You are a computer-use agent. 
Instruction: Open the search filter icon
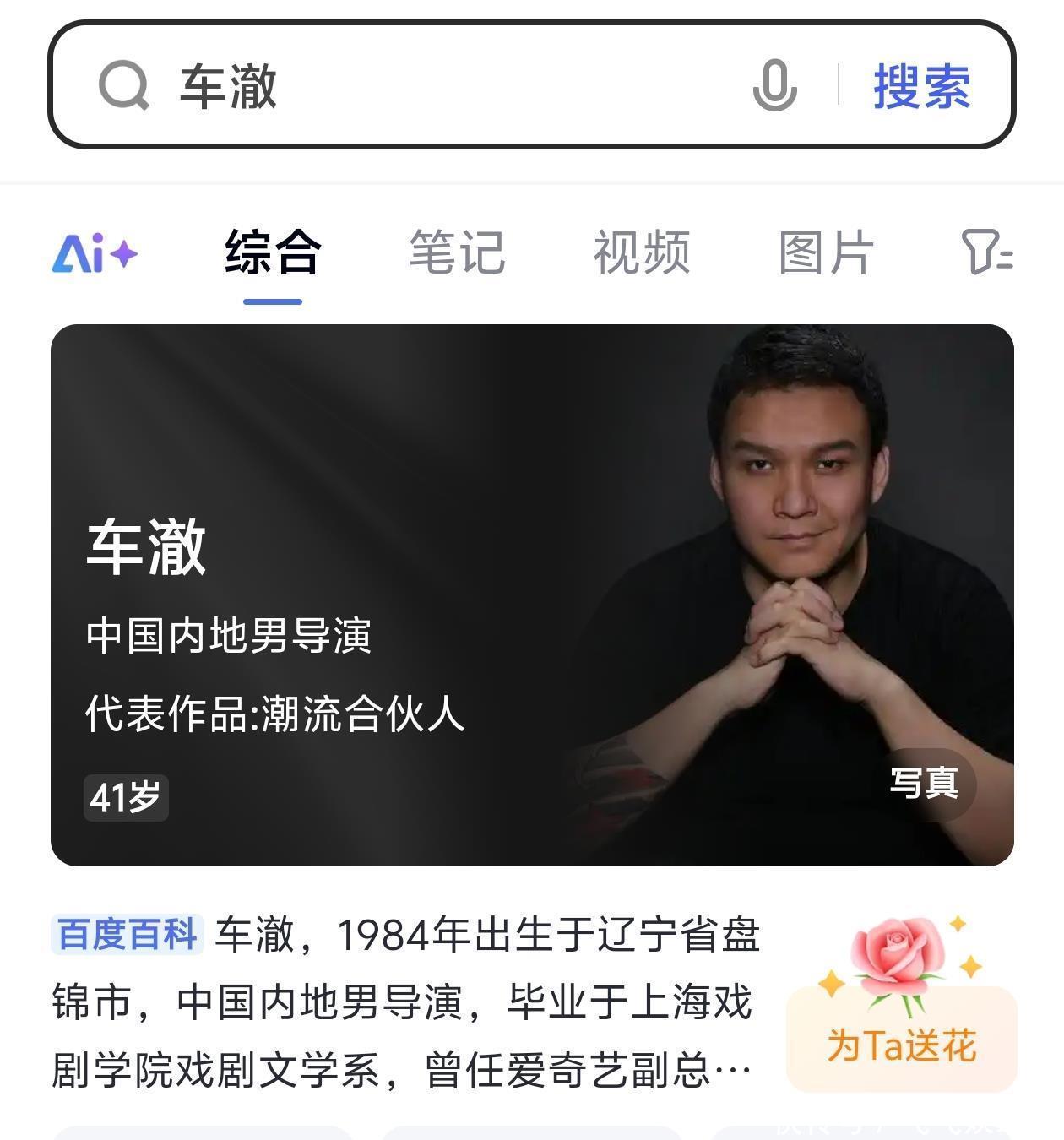[x=986, y=252]
